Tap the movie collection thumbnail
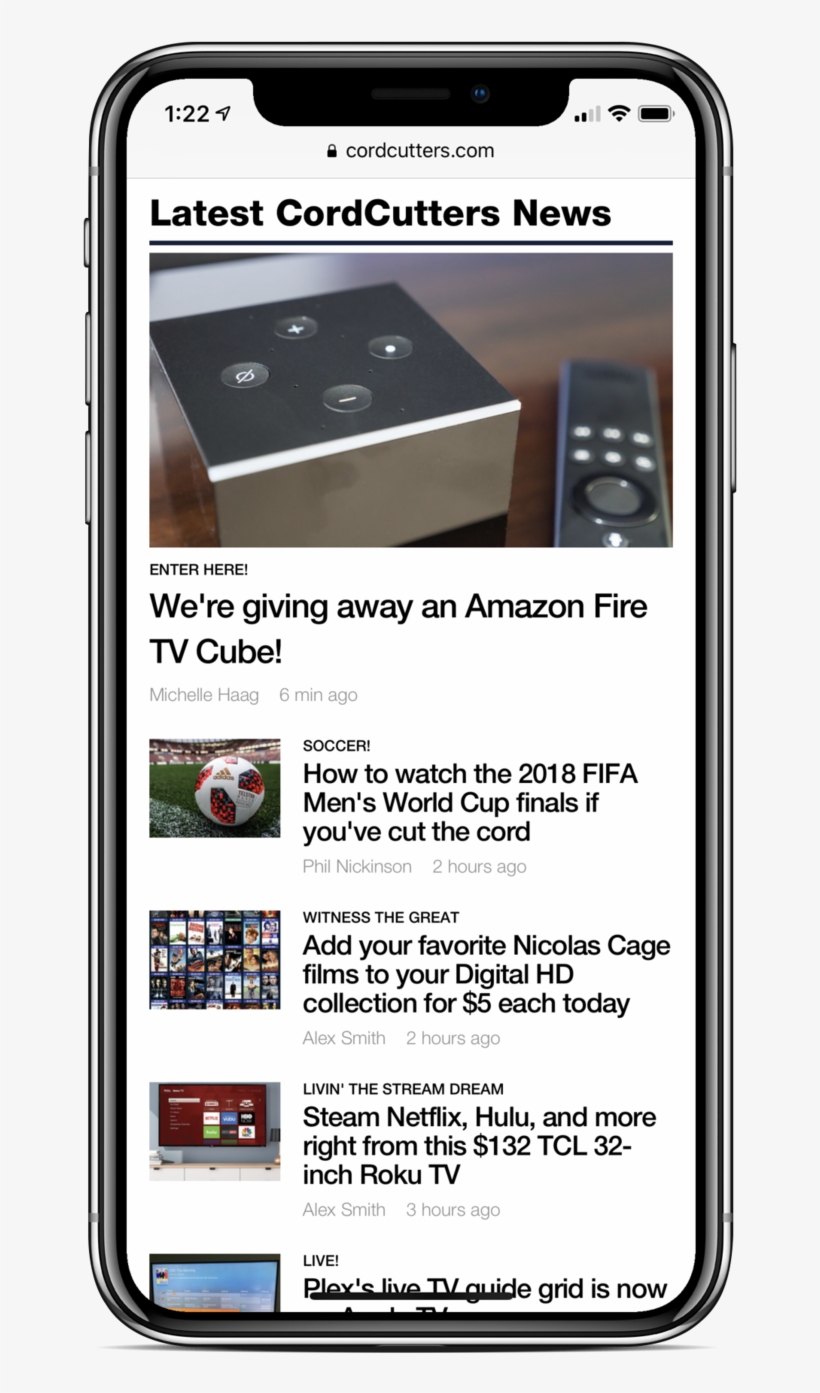 [215, 960]
